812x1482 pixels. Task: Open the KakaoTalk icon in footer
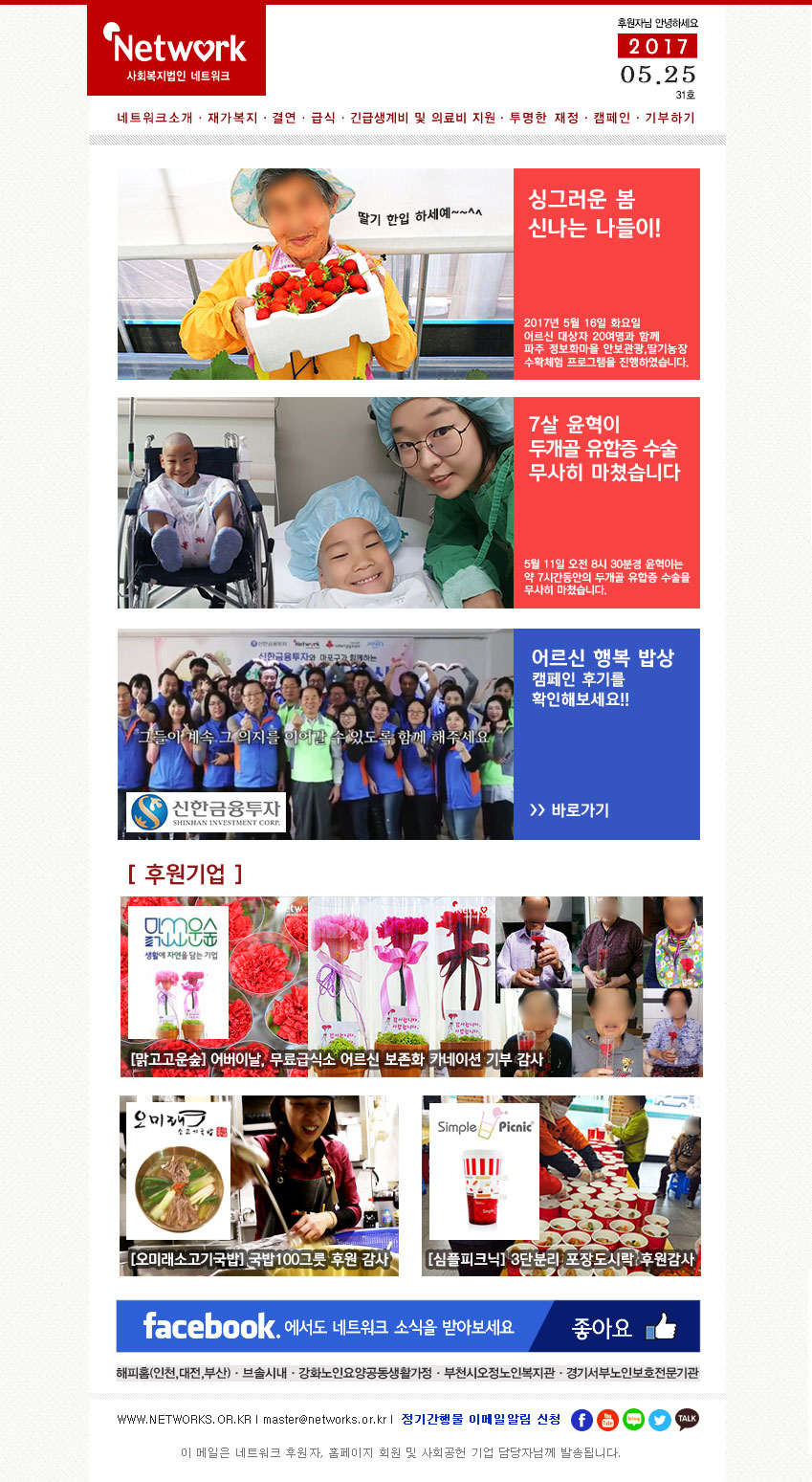click(687, 1420)
